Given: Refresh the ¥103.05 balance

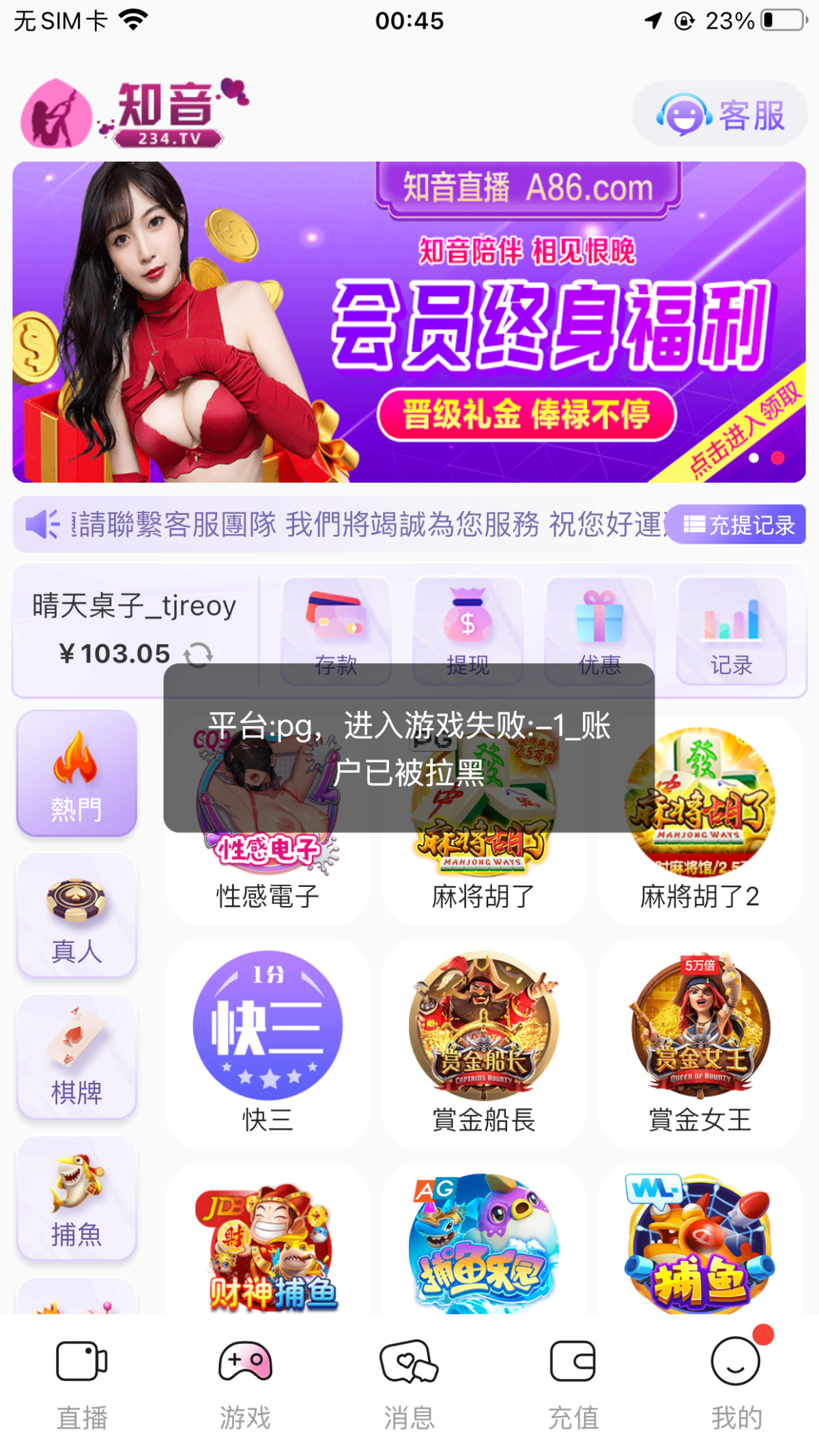Looking at the screenshot, I should (200, 653).
